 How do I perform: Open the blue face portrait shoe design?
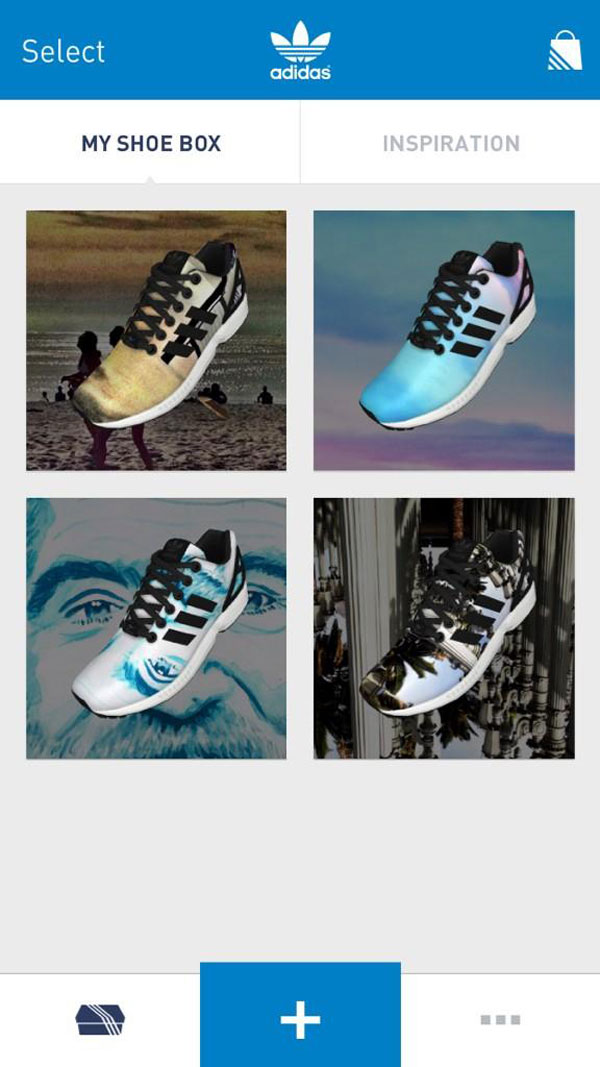pyautogui.click(x=156, y=628)
